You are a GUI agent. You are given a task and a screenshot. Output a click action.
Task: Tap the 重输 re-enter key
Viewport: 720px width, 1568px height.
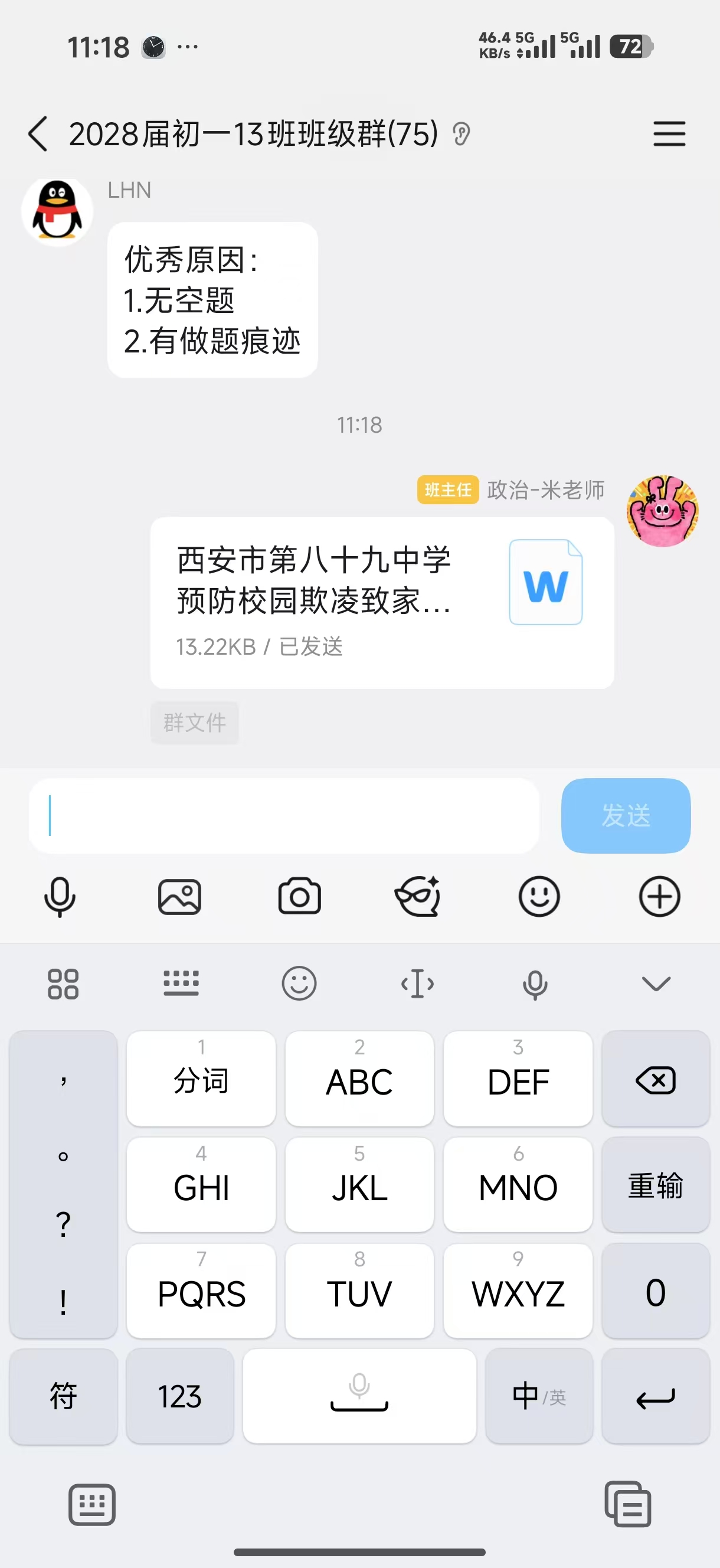tap(656, 1185)
